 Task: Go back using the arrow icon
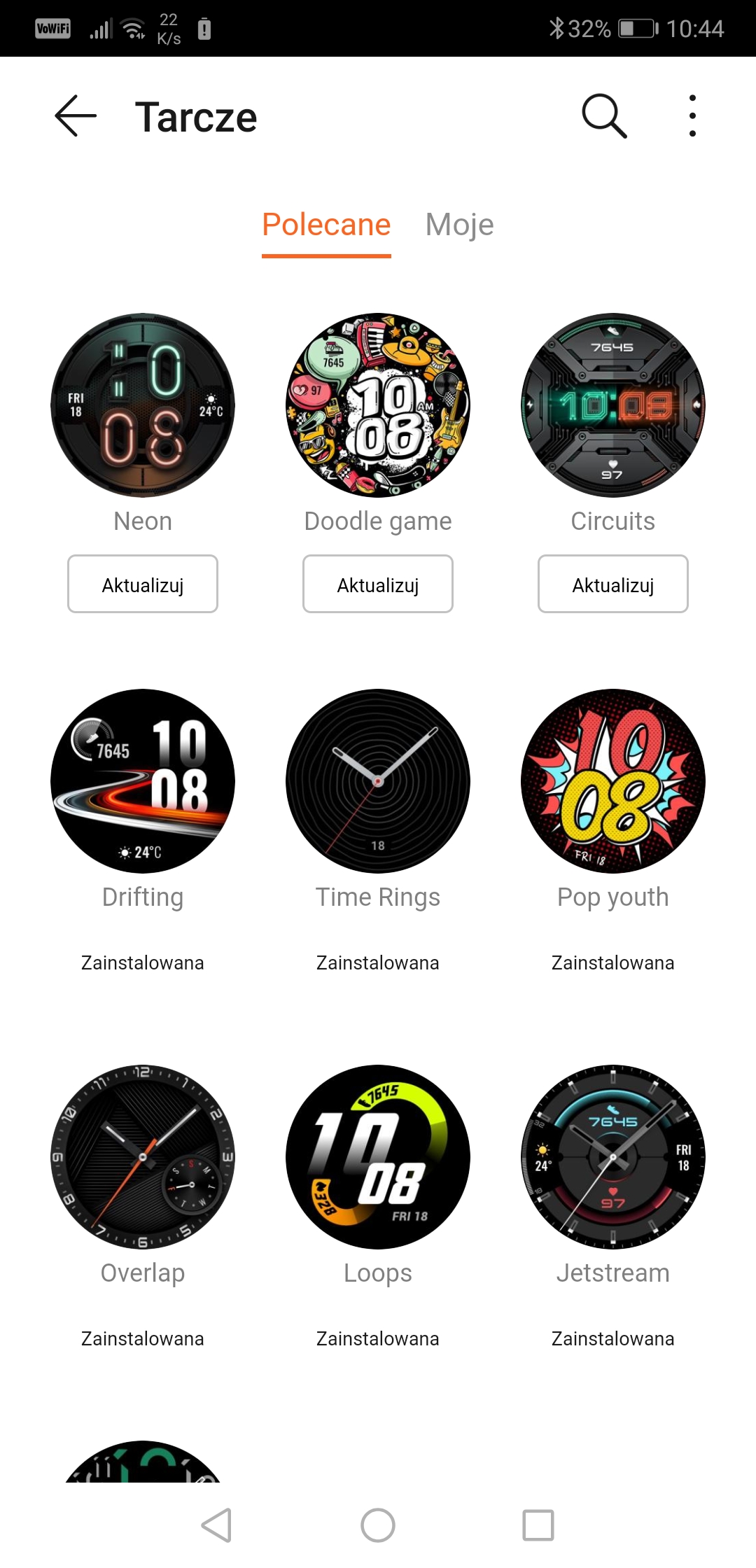pos(76,115)
